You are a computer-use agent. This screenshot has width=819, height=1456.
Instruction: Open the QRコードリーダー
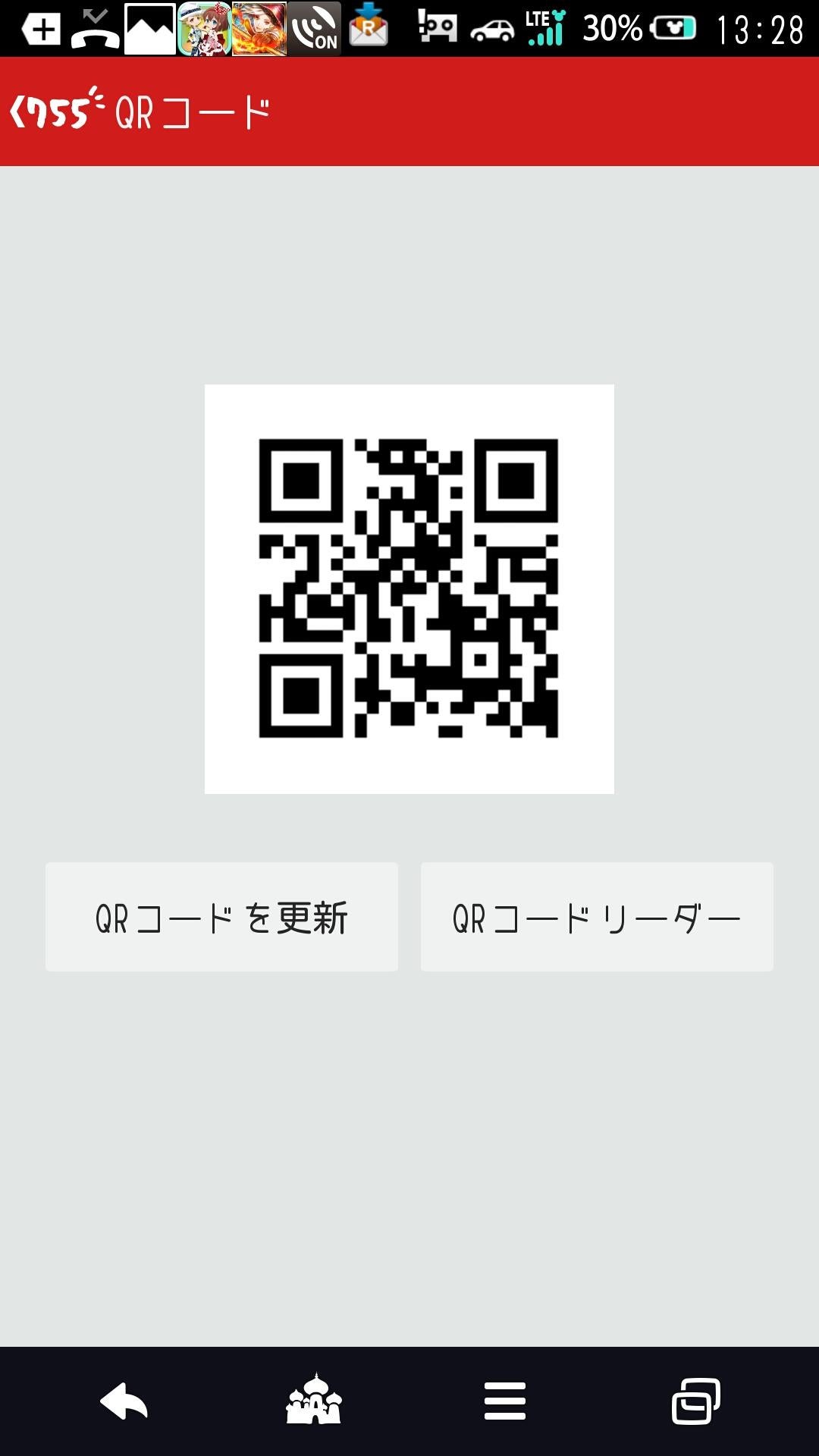pyautogui.click(x=596, y=916)
